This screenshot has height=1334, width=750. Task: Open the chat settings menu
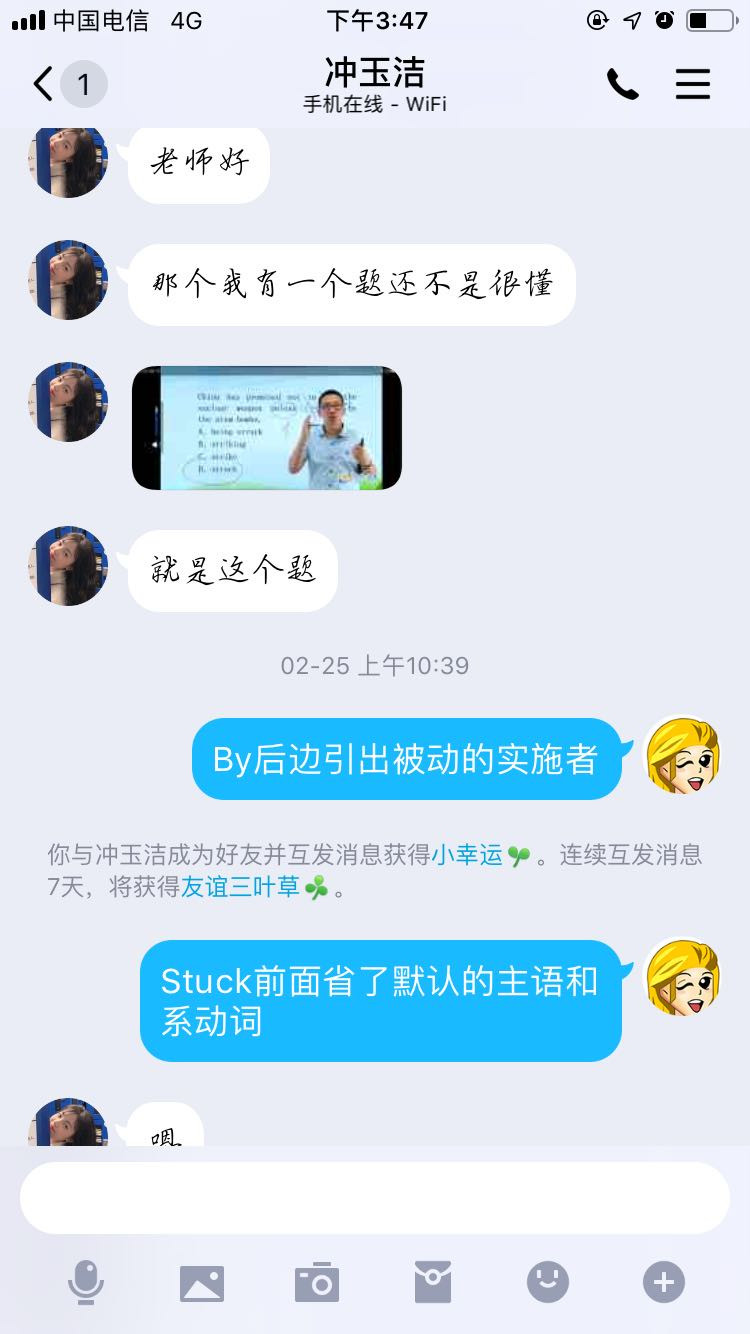(x=692, y=85)
